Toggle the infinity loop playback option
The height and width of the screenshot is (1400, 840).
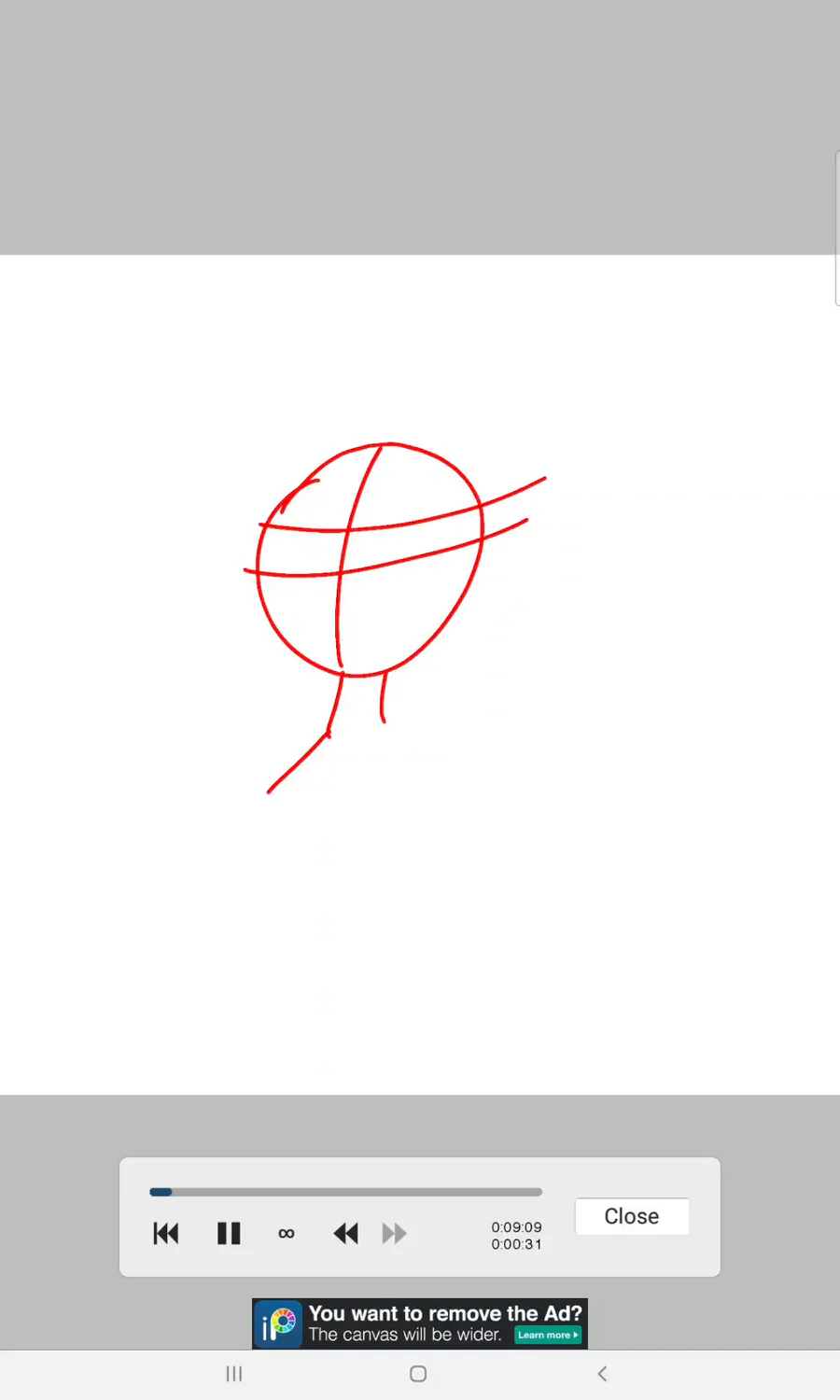click(287, 1234)
